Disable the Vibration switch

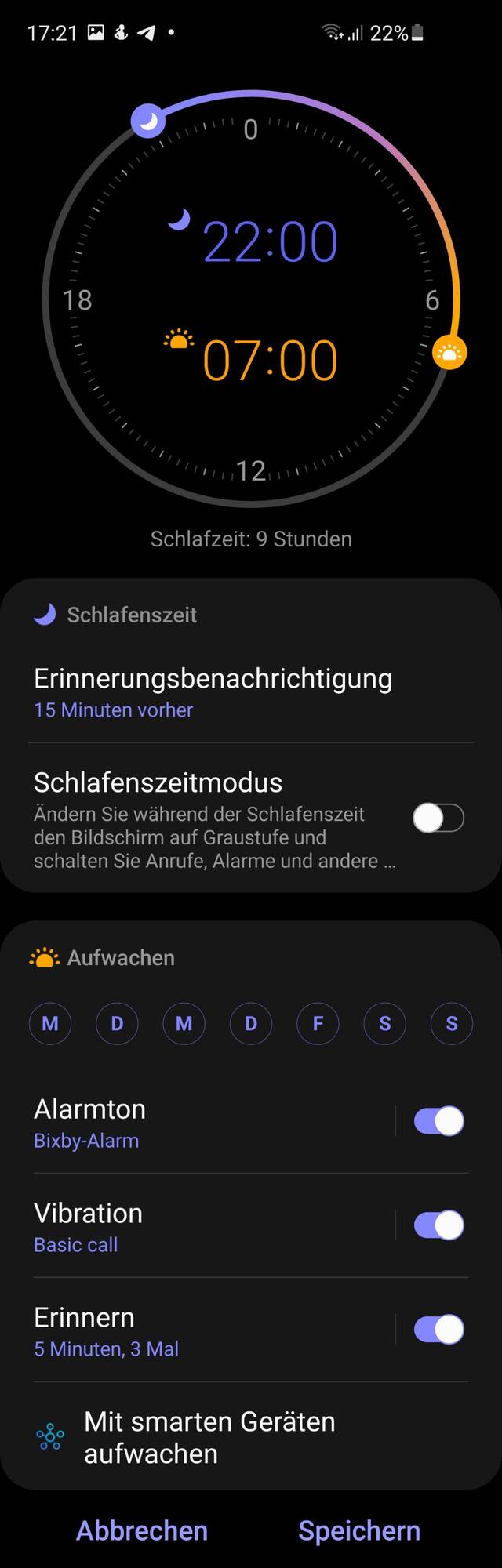438,1225
